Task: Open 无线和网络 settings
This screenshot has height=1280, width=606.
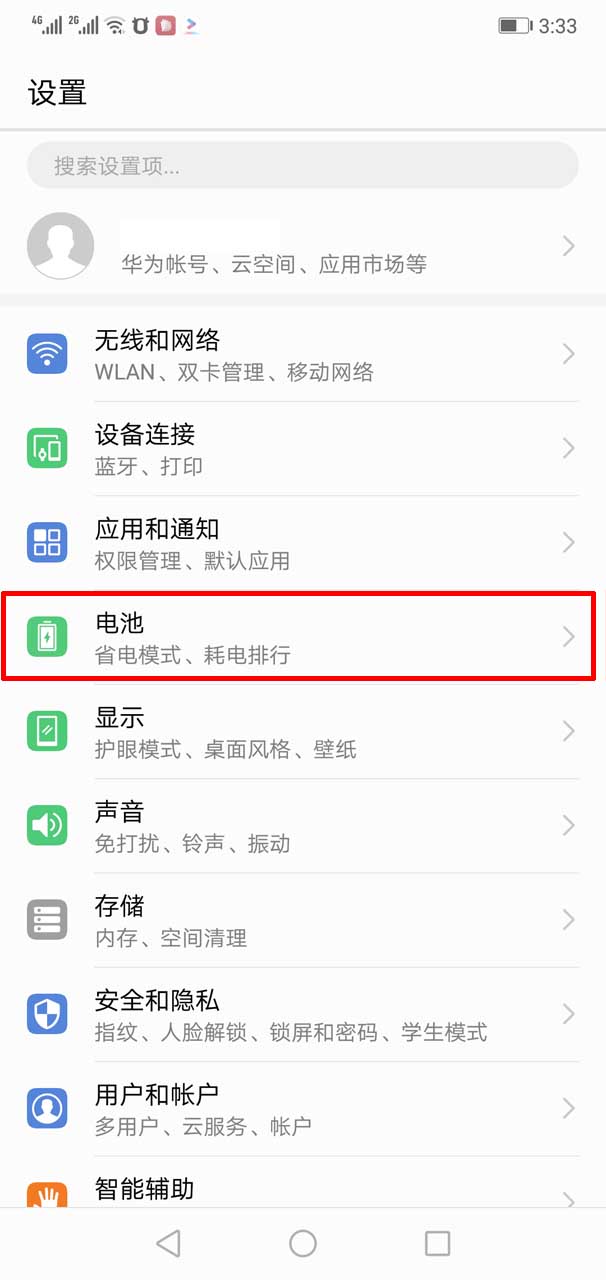Action: pyautogui.click(x=303, y=354)
